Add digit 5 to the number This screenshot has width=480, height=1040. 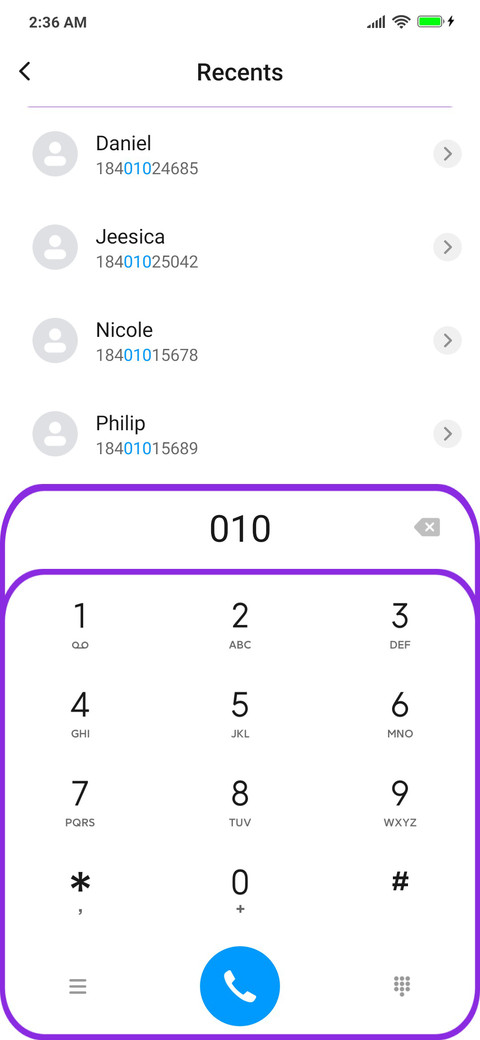pos(240,714)
